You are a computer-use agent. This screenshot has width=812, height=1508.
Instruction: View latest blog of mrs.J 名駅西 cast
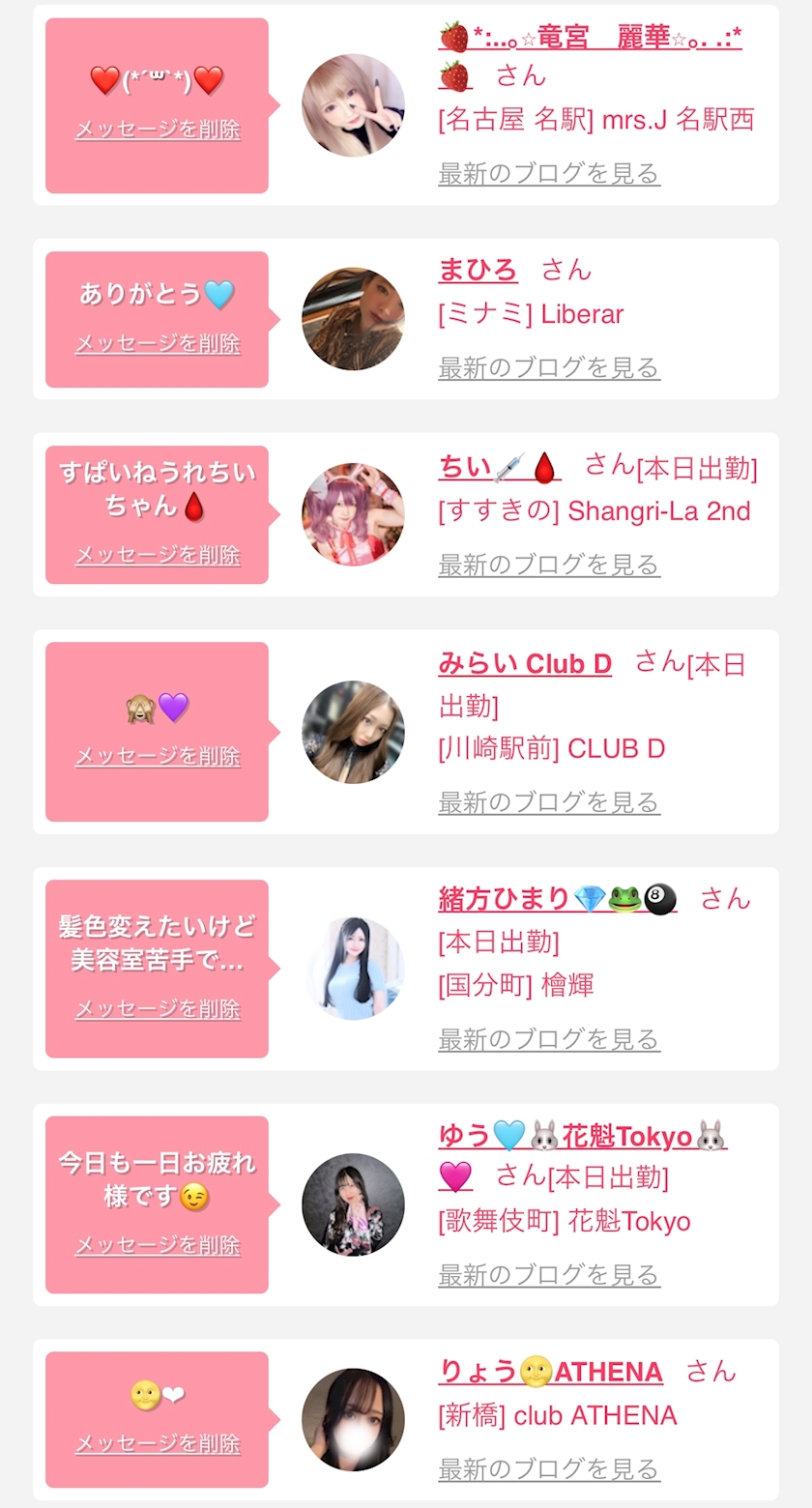549,173
